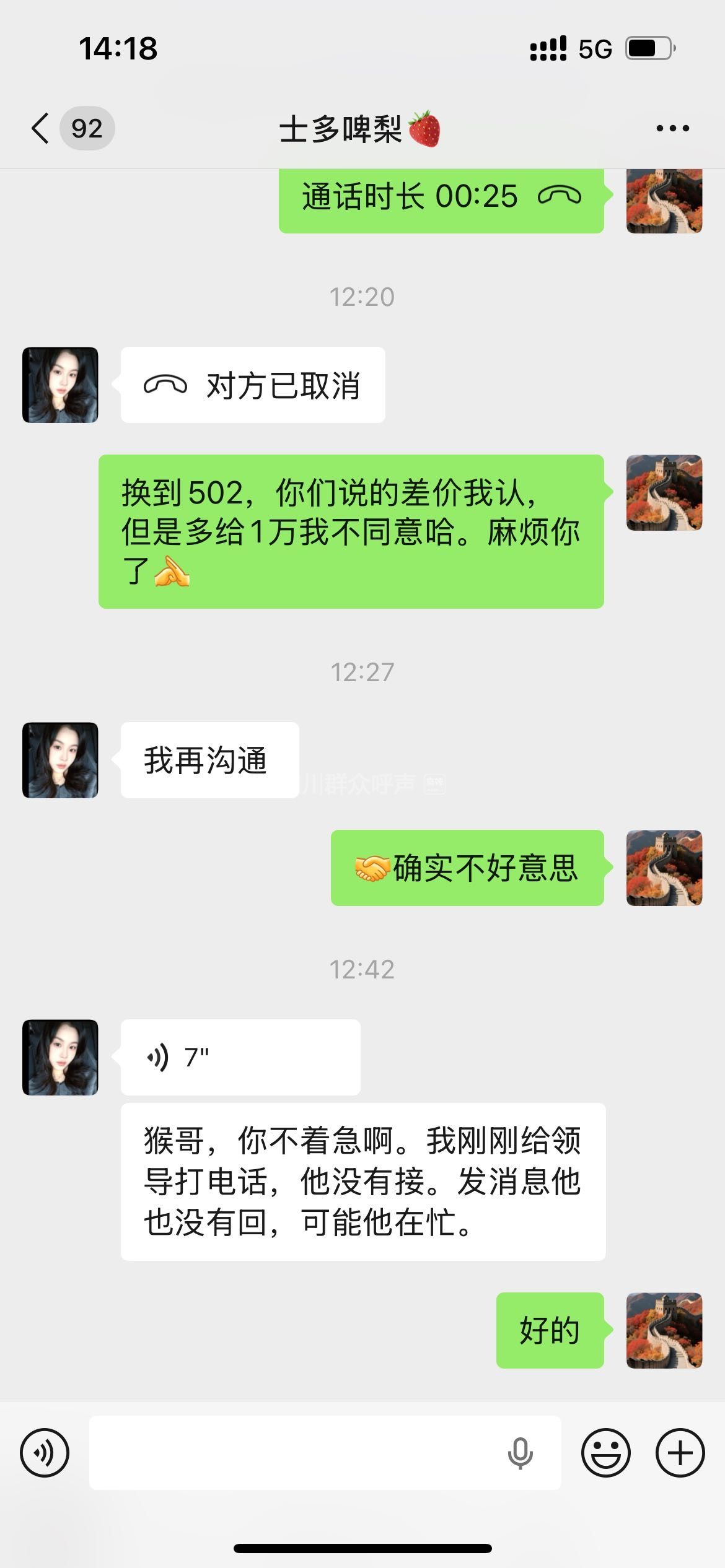
Task: Open the contact's avatar beside 我再沟通
Action: 60,760
